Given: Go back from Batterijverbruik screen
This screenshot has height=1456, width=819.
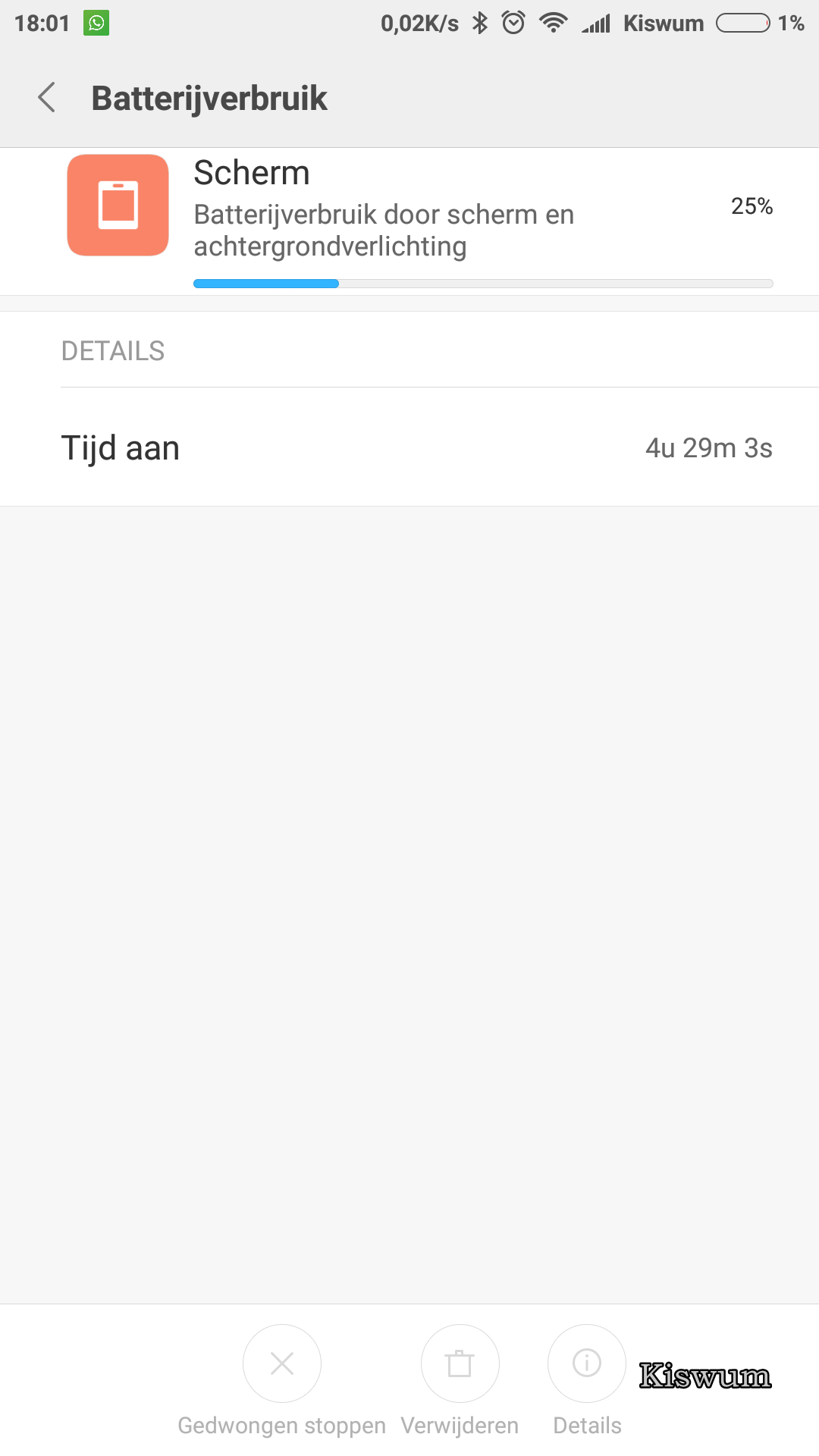Looking at the screenshot, I should [x=47, y=98].
